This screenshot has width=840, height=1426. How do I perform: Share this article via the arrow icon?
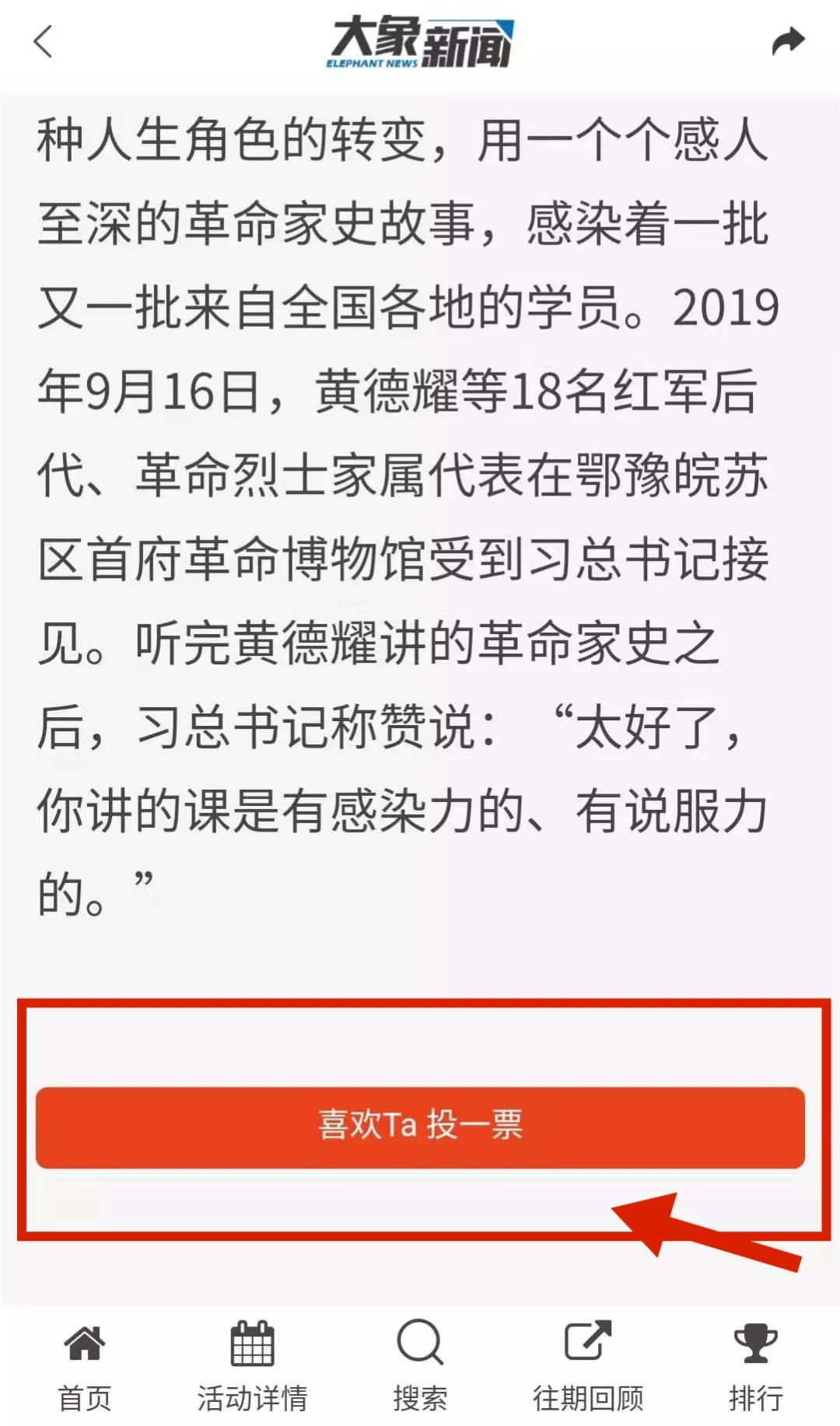click(787, 42)
